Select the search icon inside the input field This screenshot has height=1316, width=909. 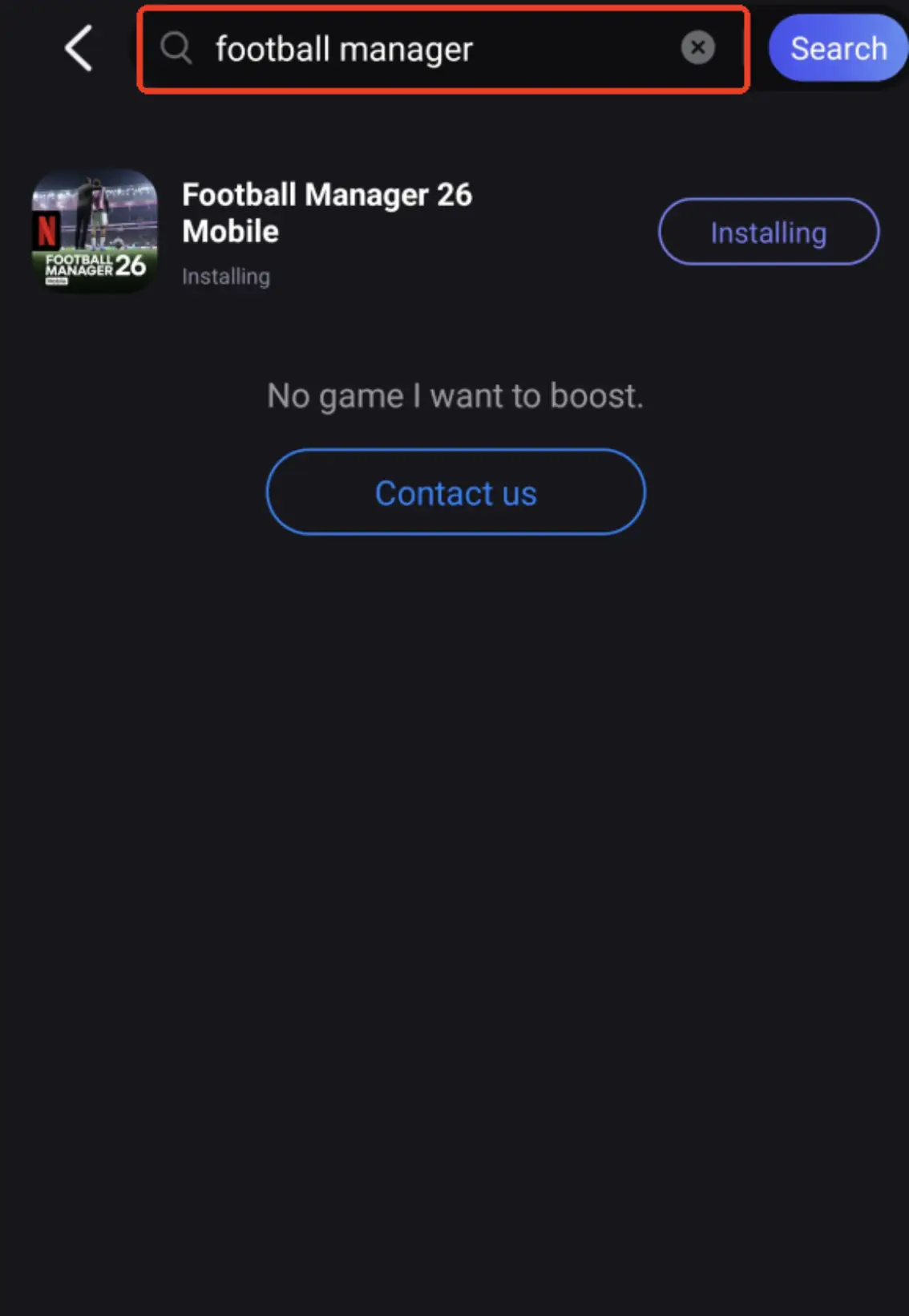click(x=176, y=49)
